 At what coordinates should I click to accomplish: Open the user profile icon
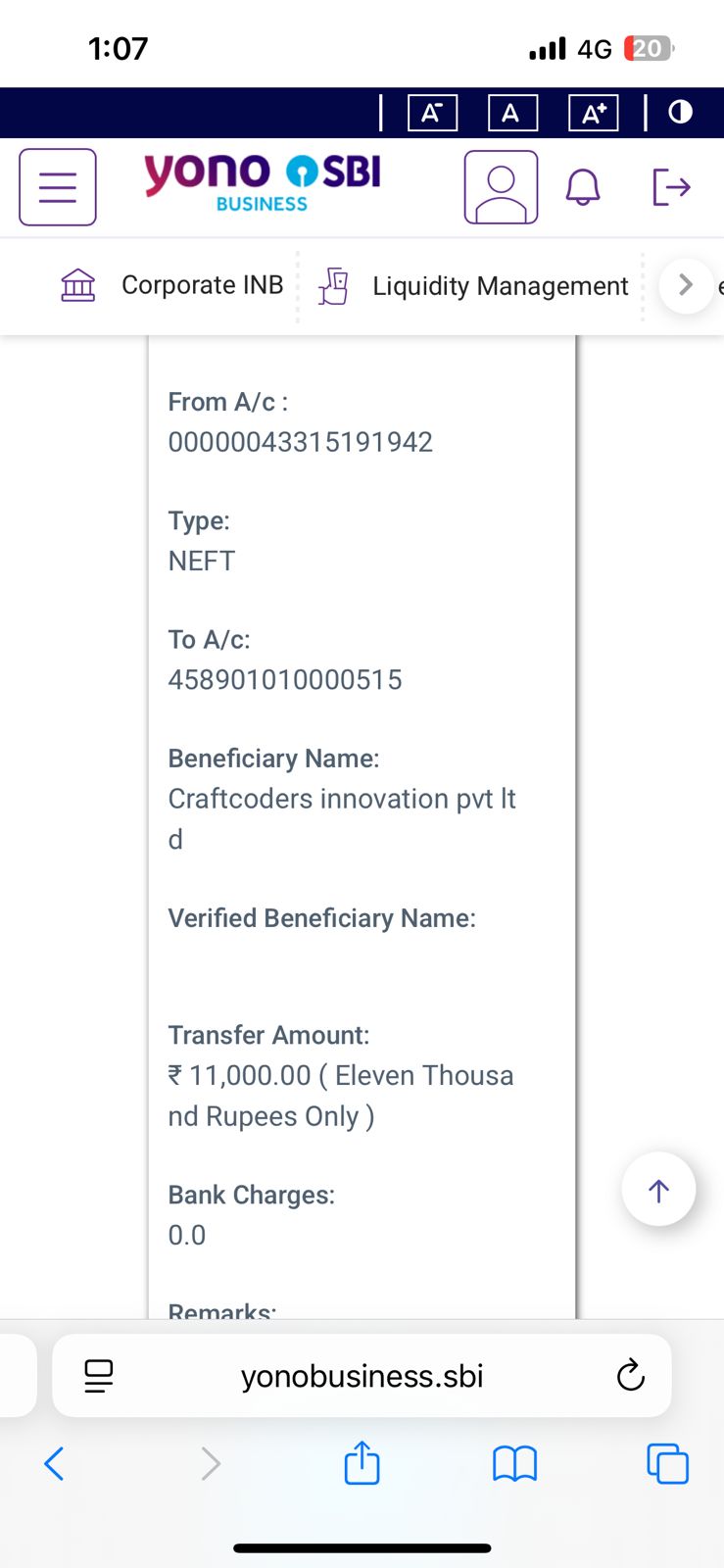501,187
